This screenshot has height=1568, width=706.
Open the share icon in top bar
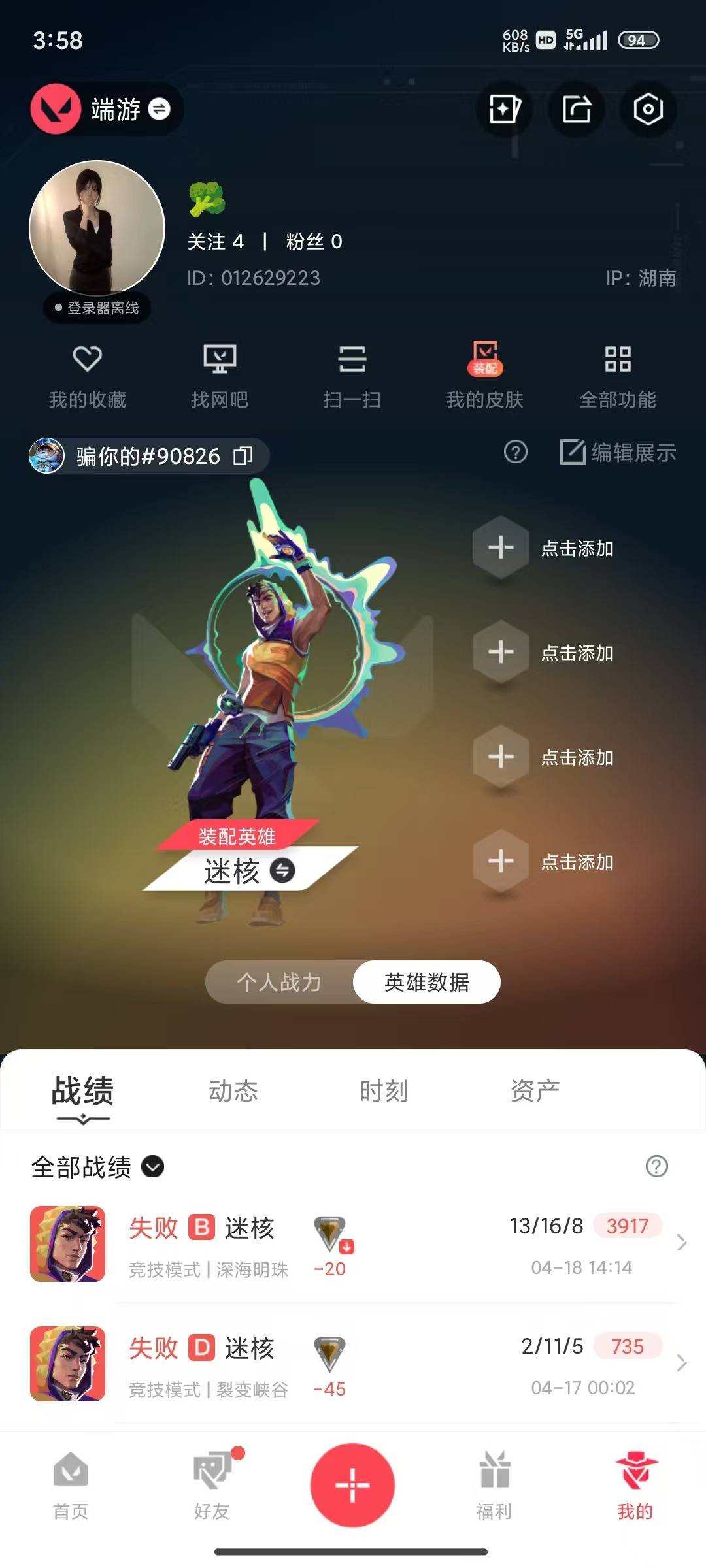pyautogui.click(x=576, y=110)
